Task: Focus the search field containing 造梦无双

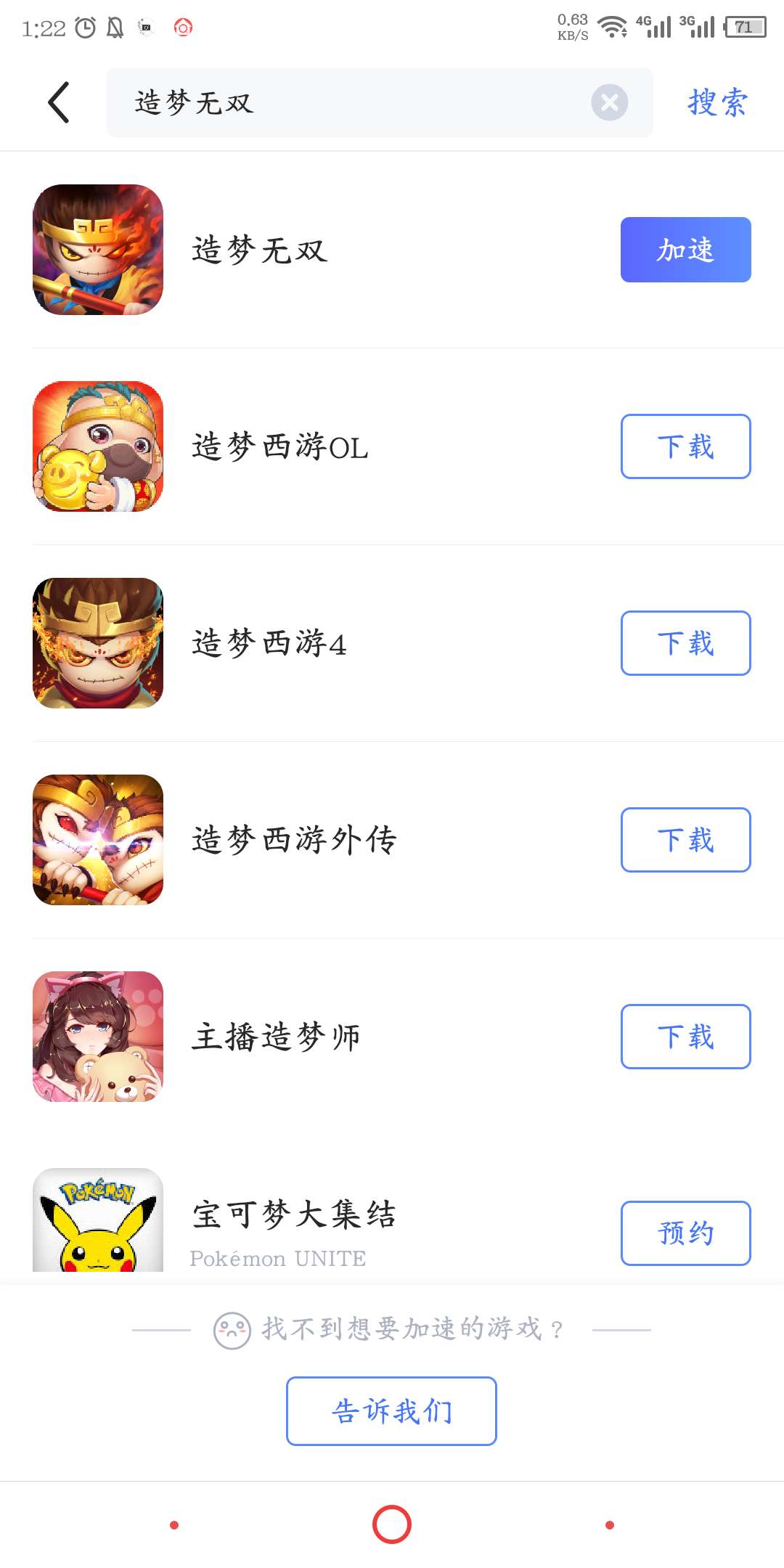Action: (348, 102)
